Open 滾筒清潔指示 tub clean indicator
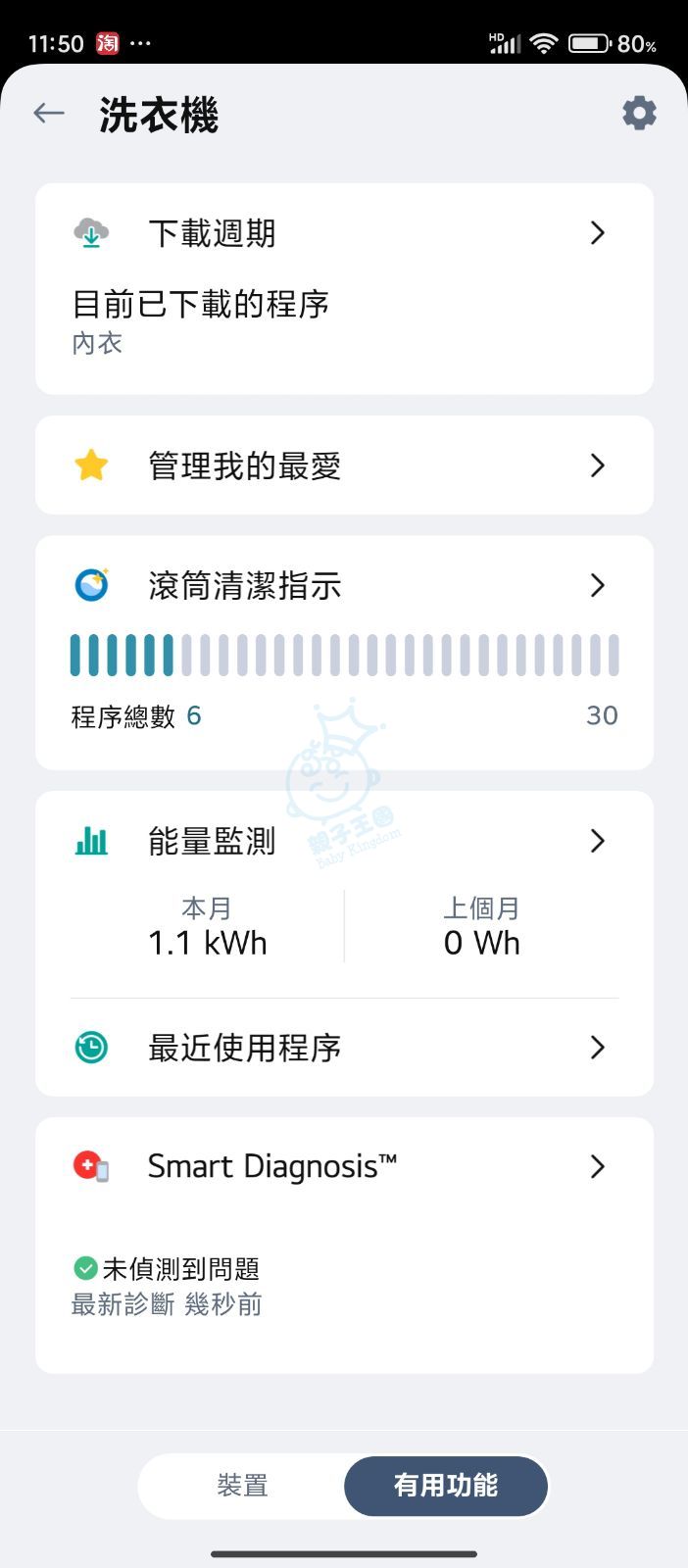This screenshot has height=1568, width=688. click(343, 586)
